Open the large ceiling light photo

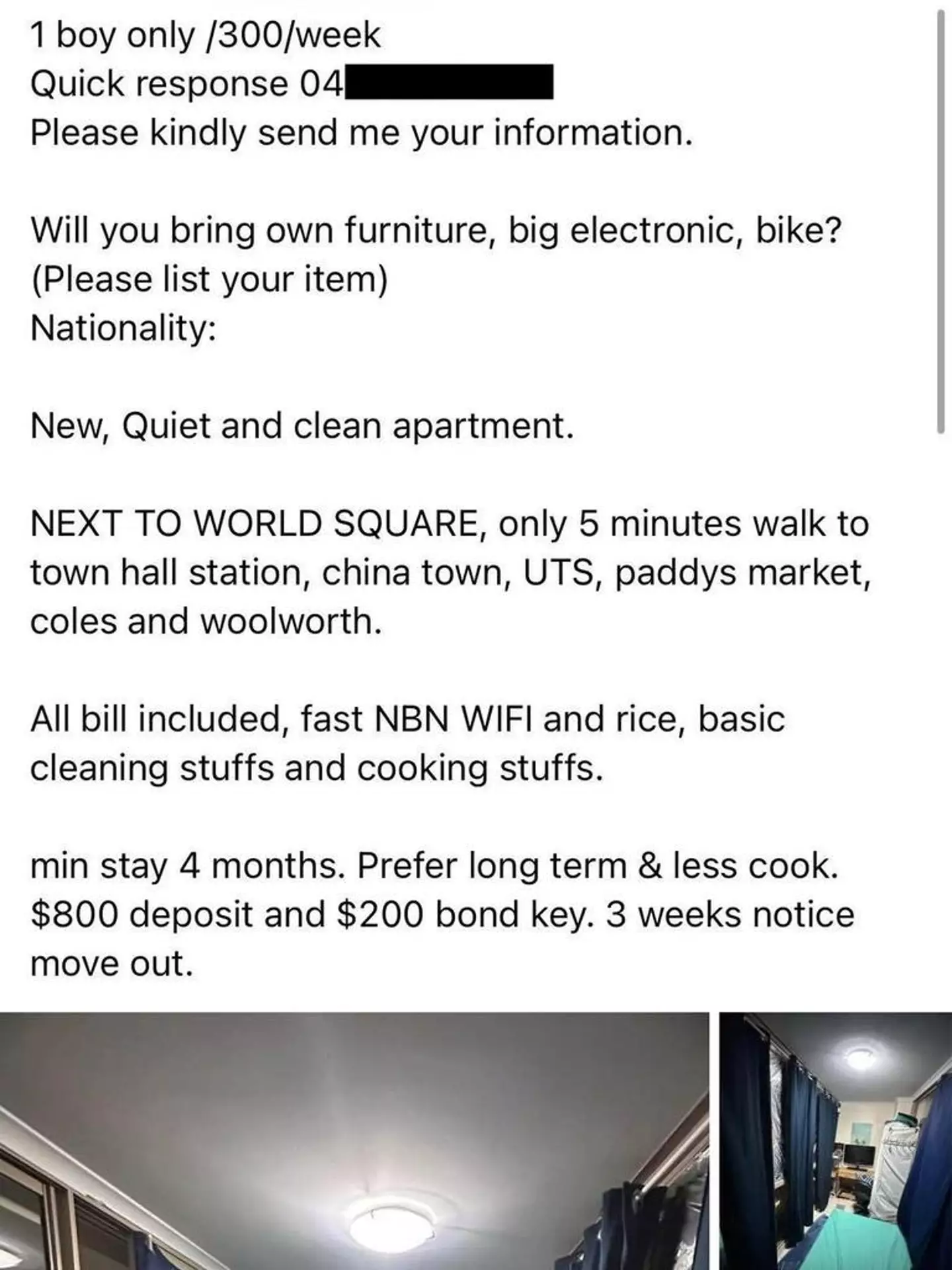(354, 1140)
